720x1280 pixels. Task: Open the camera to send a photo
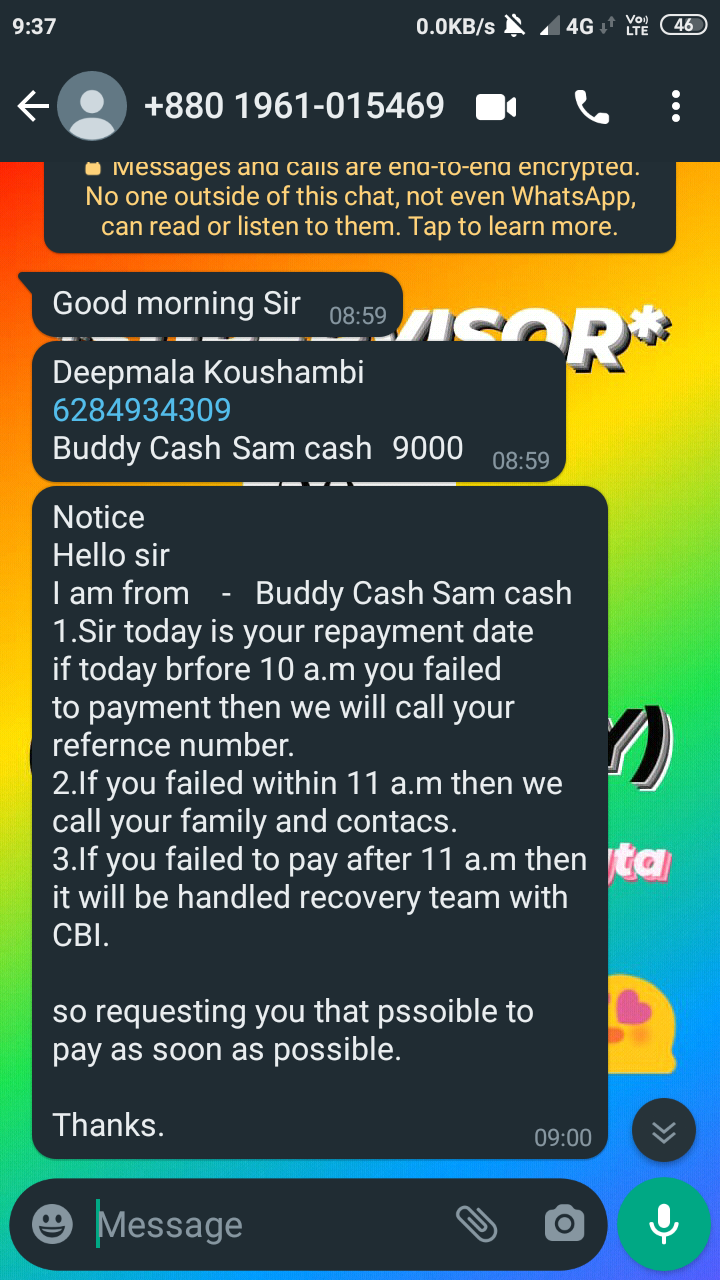point(564,1223)
